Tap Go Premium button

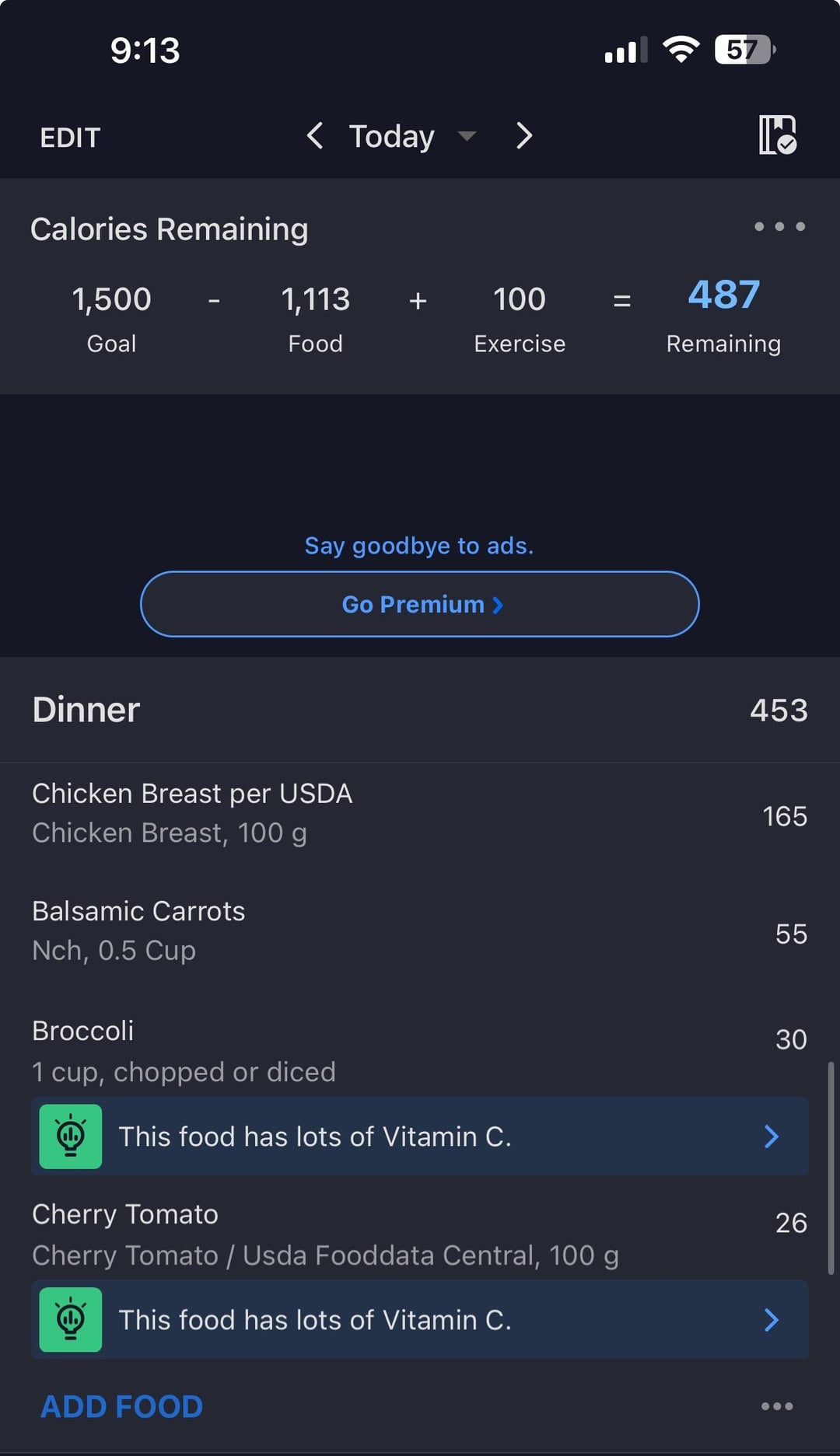point(420,604)
